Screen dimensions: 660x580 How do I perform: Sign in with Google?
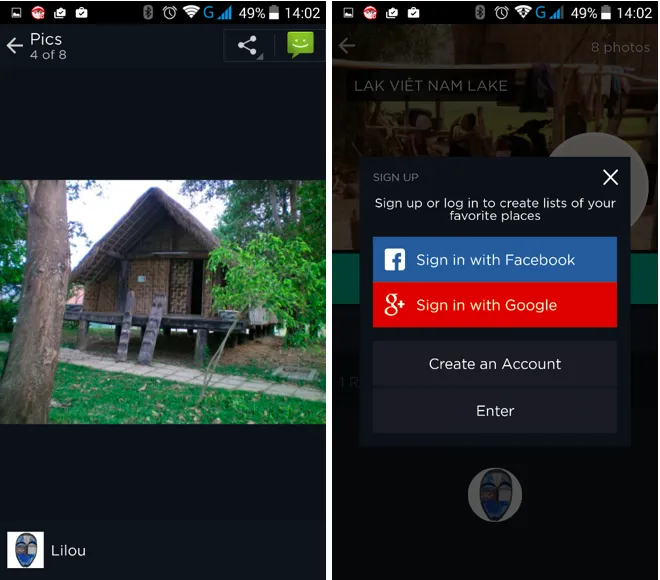point(494,305)
